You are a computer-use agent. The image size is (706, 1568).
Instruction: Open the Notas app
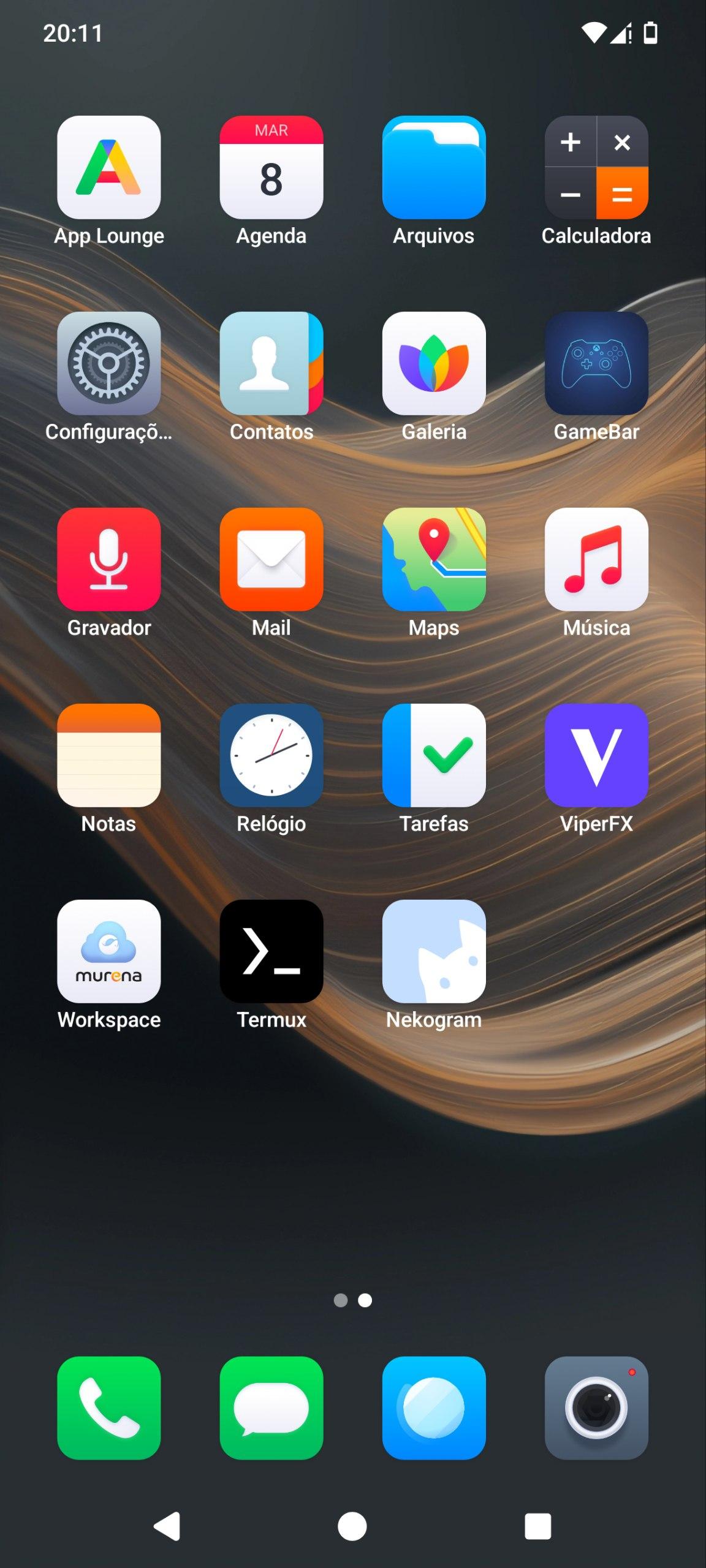pyautogui.click(x=109, y=755)
